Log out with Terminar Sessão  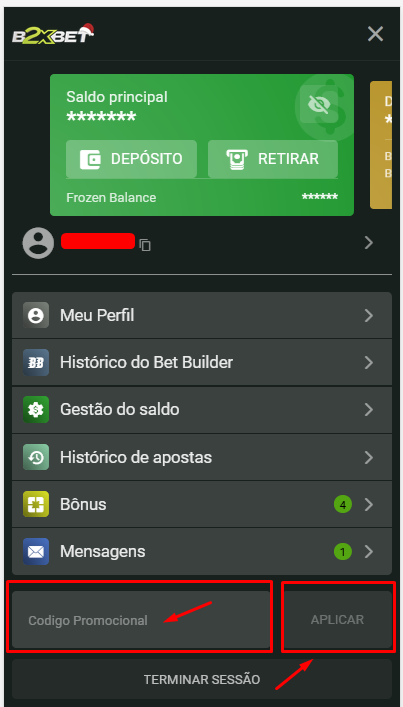pos(202,679)
